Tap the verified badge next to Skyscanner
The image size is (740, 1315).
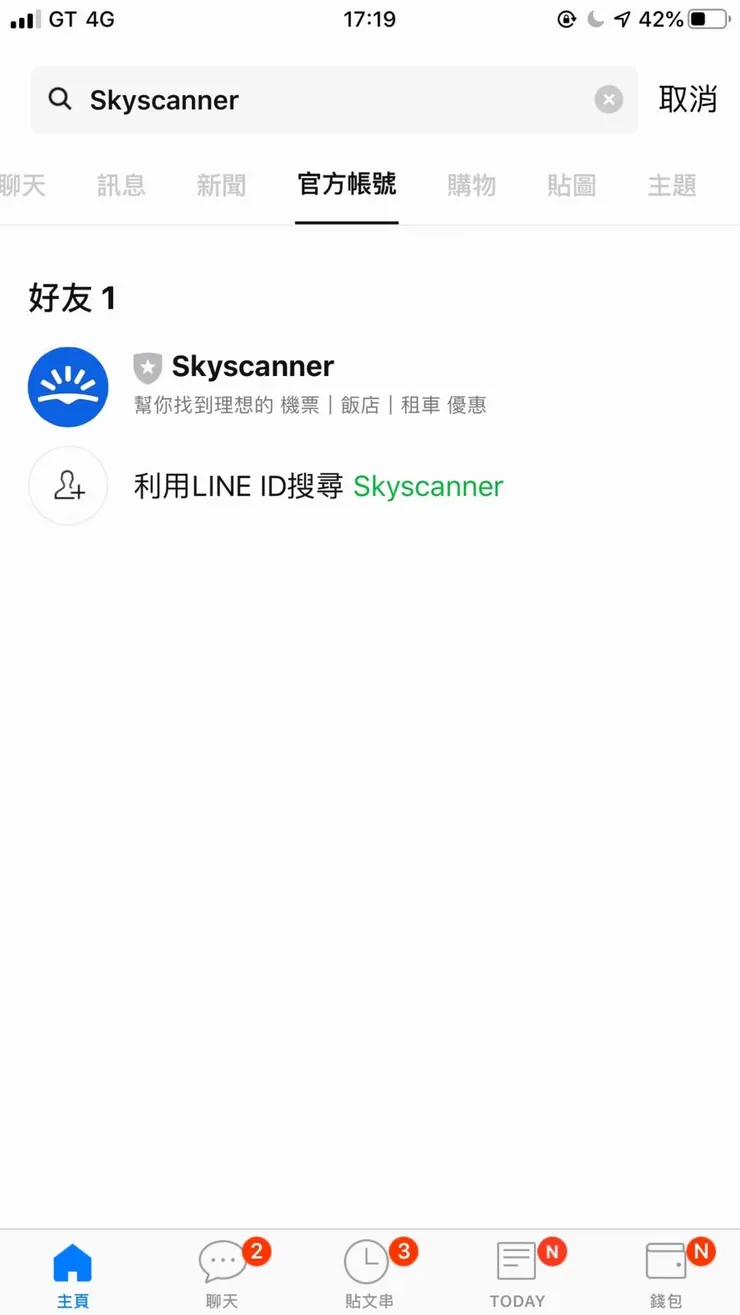148,368
